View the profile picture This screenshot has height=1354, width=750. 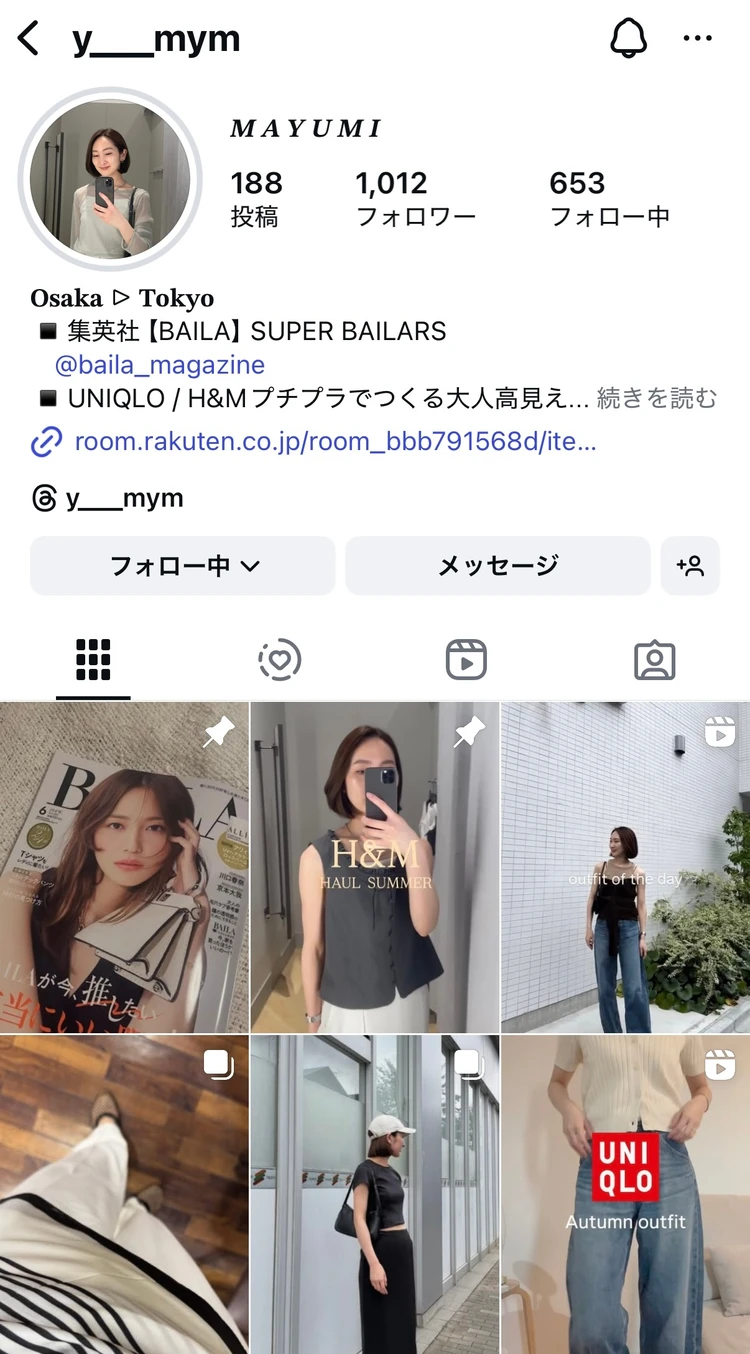coord(96,179)
